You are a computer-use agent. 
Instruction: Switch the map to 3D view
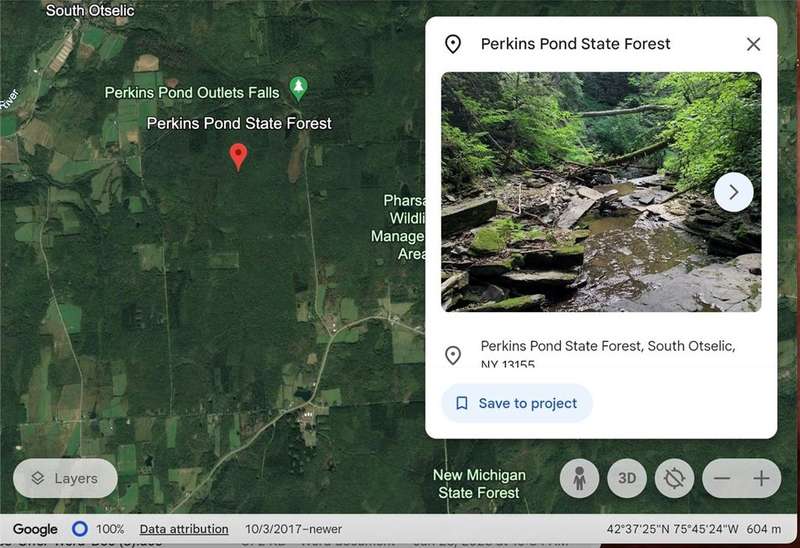coord(627,479)
